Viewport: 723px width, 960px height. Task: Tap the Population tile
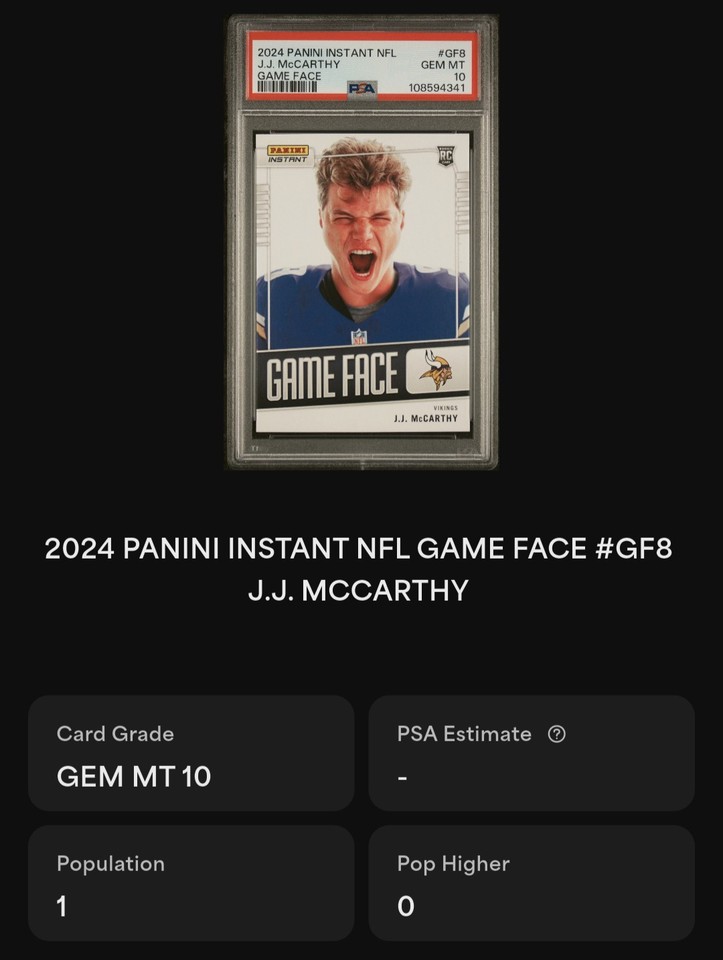190,884
